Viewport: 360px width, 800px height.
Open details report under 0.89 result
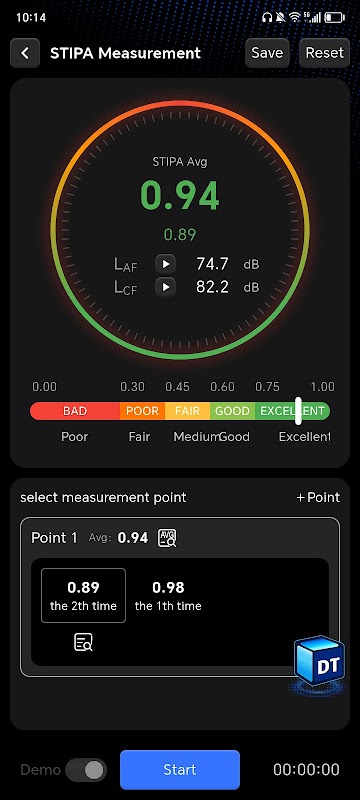point(83,642)
